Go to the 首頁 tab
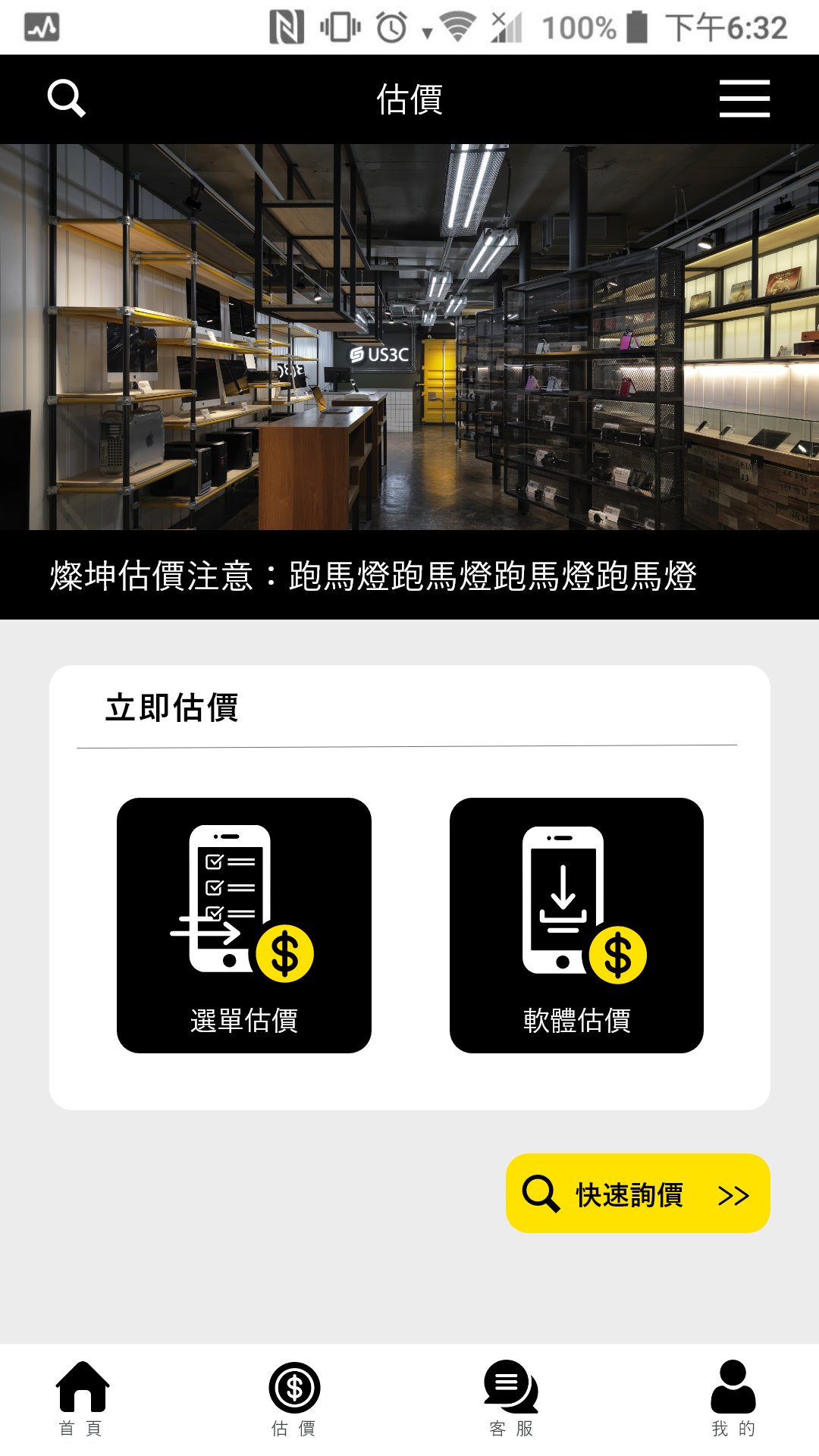 (82, 1398)
